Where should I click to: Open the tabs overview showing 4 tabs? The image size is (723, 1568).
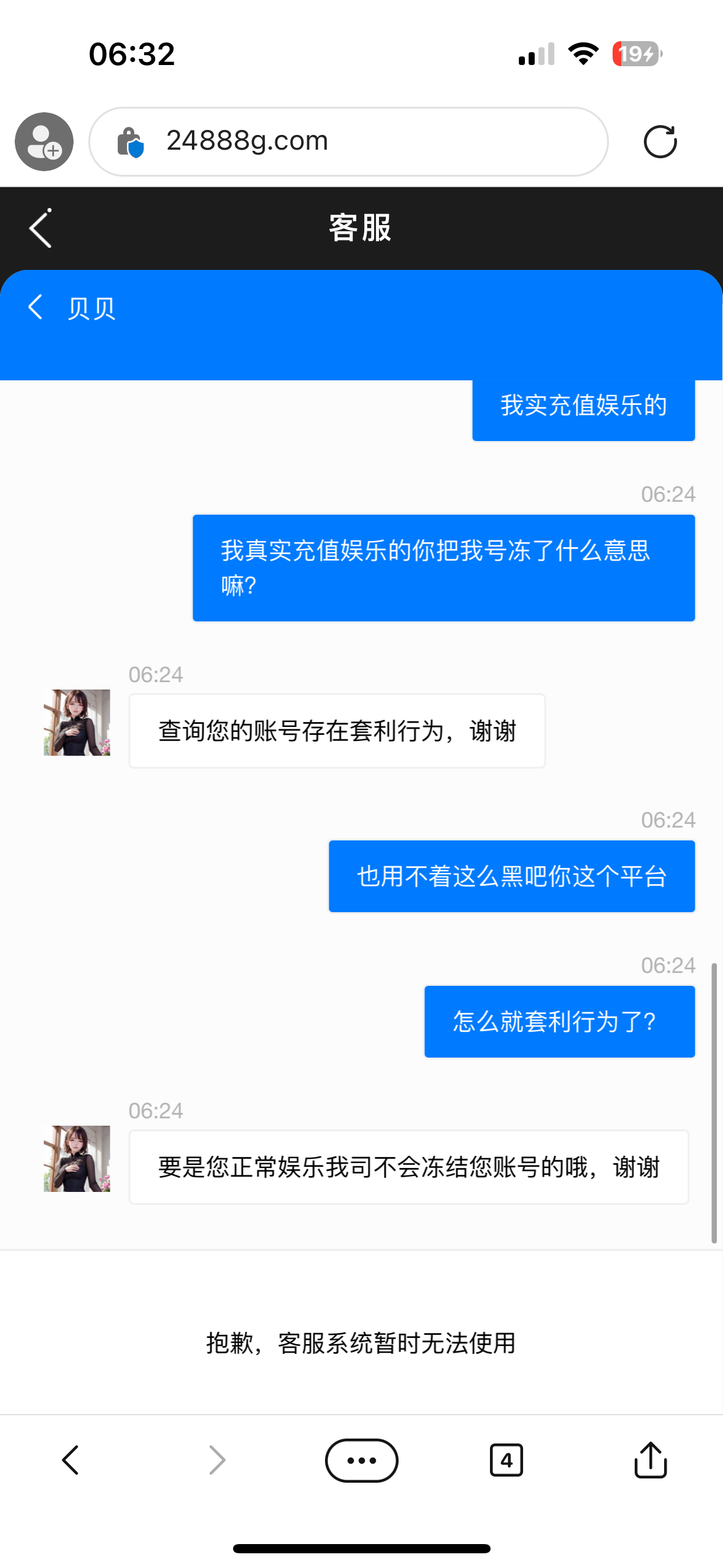[x=506, y=1459]
